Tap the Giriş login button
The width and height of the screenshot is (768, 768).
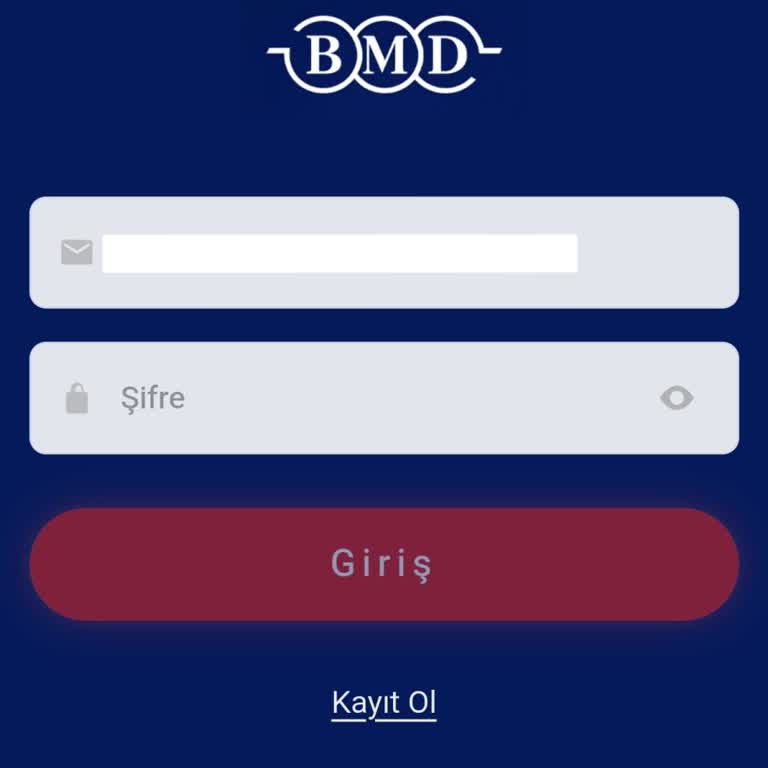tap(384, 564)
